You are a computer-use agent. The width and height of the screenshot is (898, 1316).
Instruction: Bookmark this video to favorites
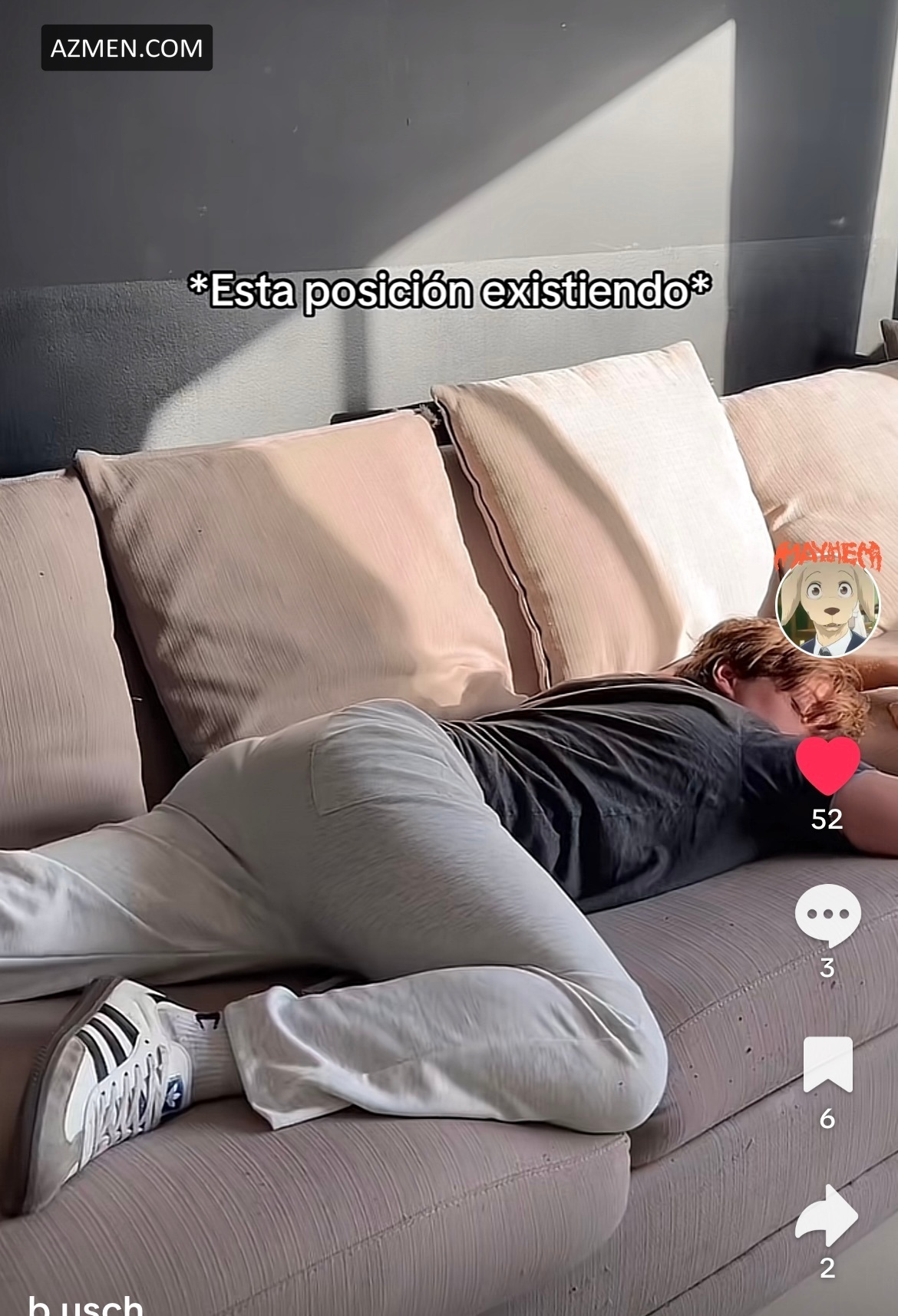tap(827, 1064)
